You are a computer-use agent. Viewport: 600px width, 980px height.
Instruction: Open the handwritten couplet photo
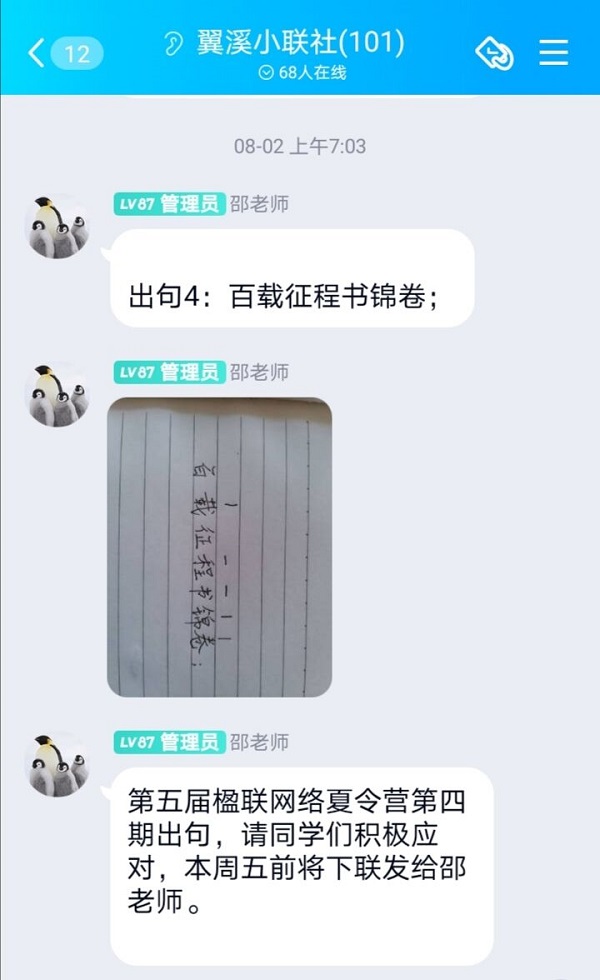point(219,546)
